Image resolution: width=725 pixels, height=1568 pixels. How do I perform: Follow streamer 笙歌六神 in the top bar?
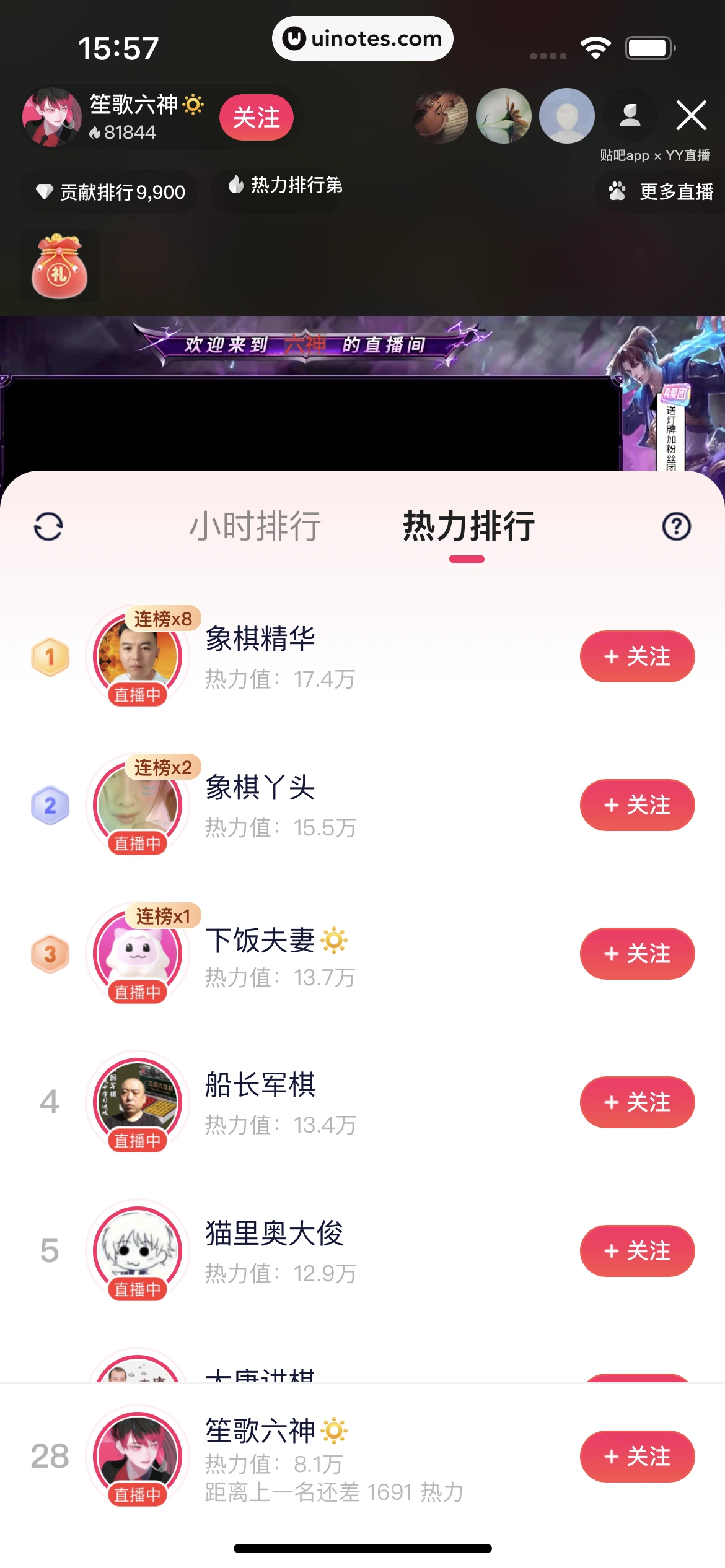point(256,117)
